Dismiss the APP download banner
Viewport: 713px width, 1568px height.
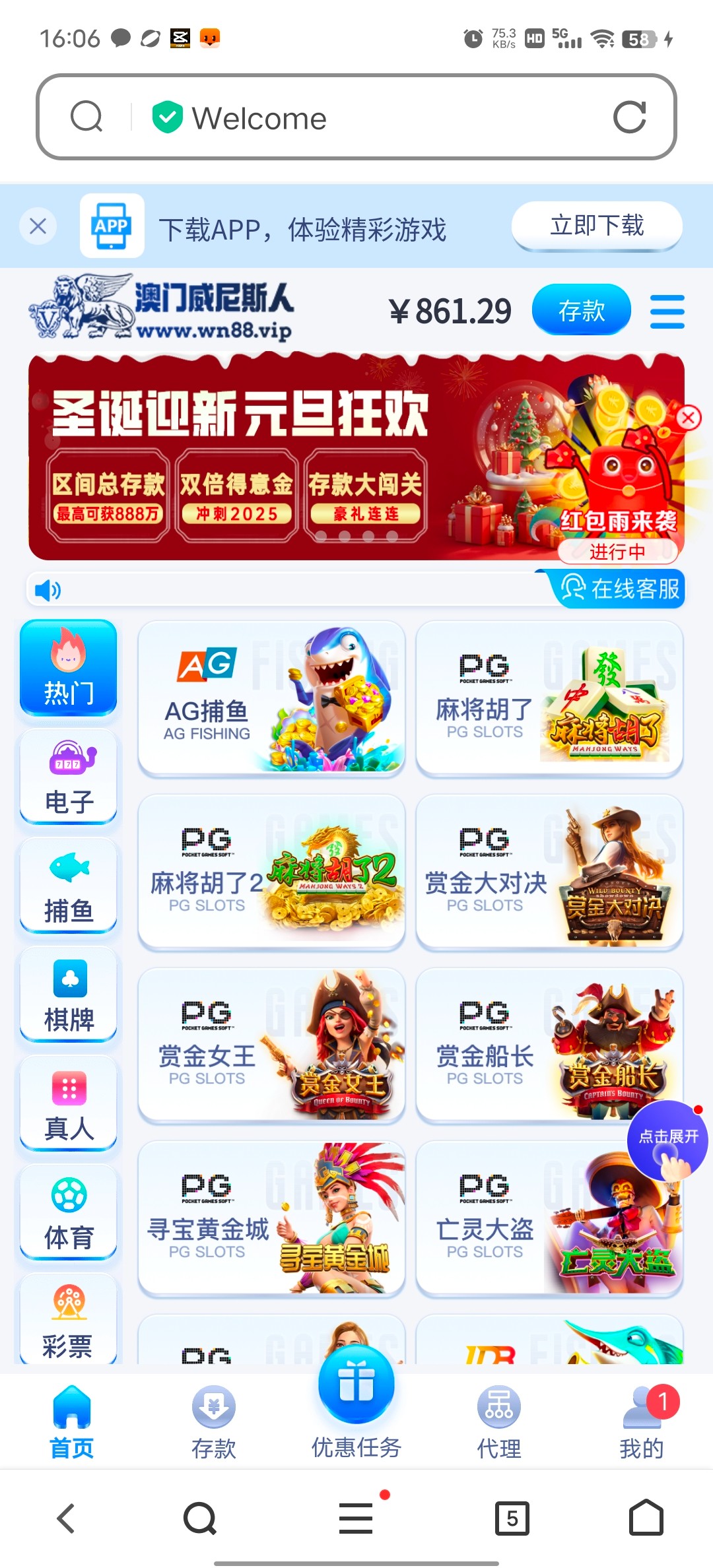coord(38,226)
